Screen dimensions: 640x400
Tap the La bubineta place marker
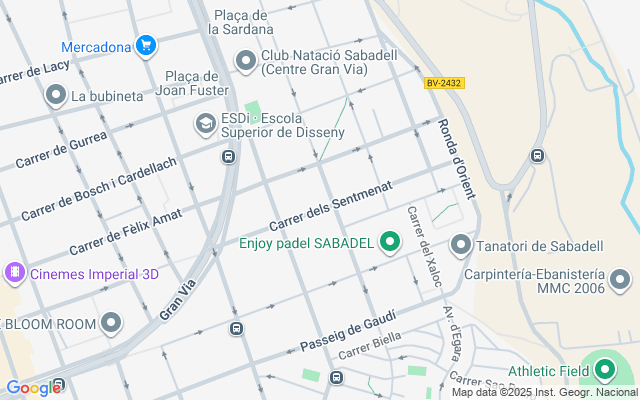pyautogui.click(x=56, y=96)
